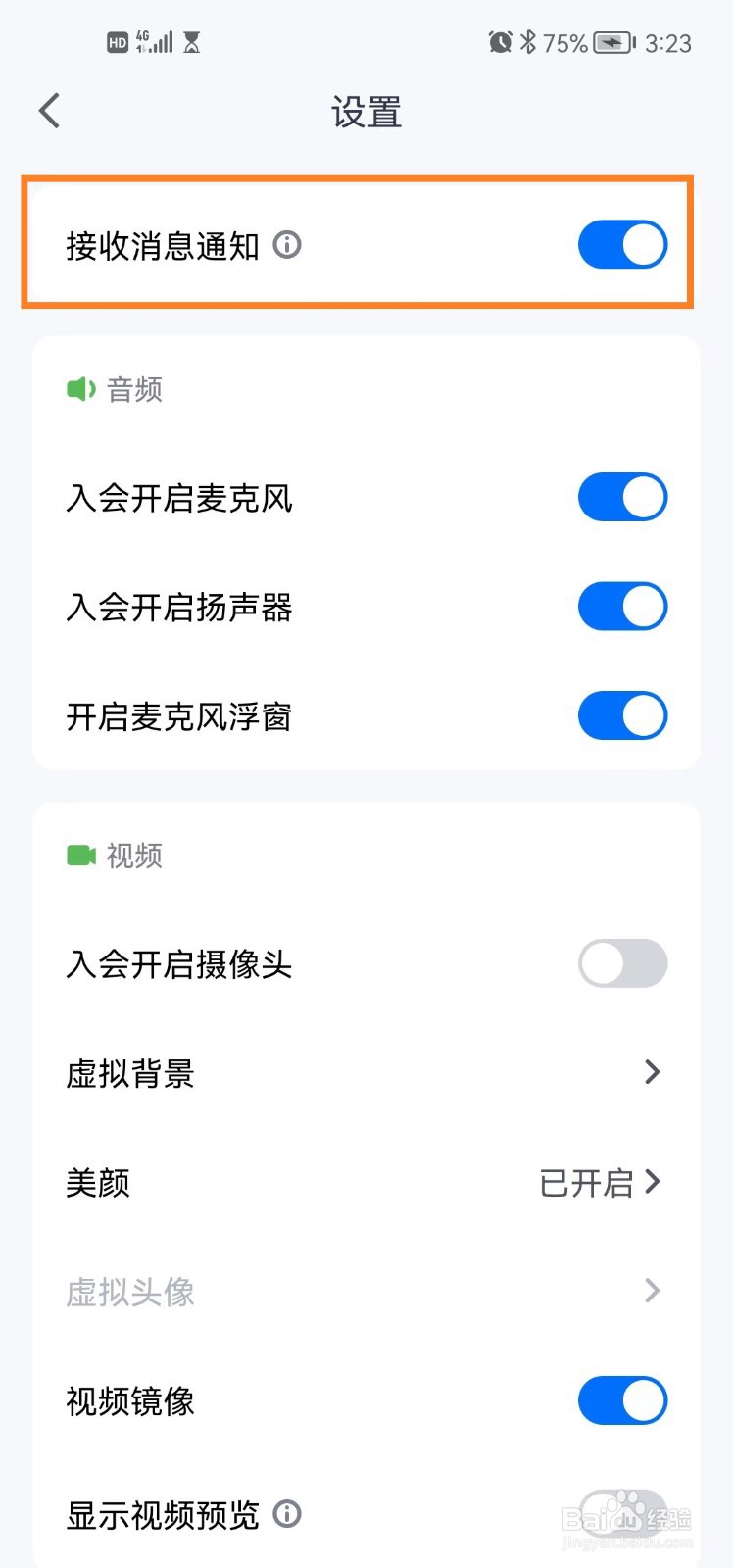Tap the back arrow at top left
The height and width of the screenshot is (1568, 733).
[49, 111]
